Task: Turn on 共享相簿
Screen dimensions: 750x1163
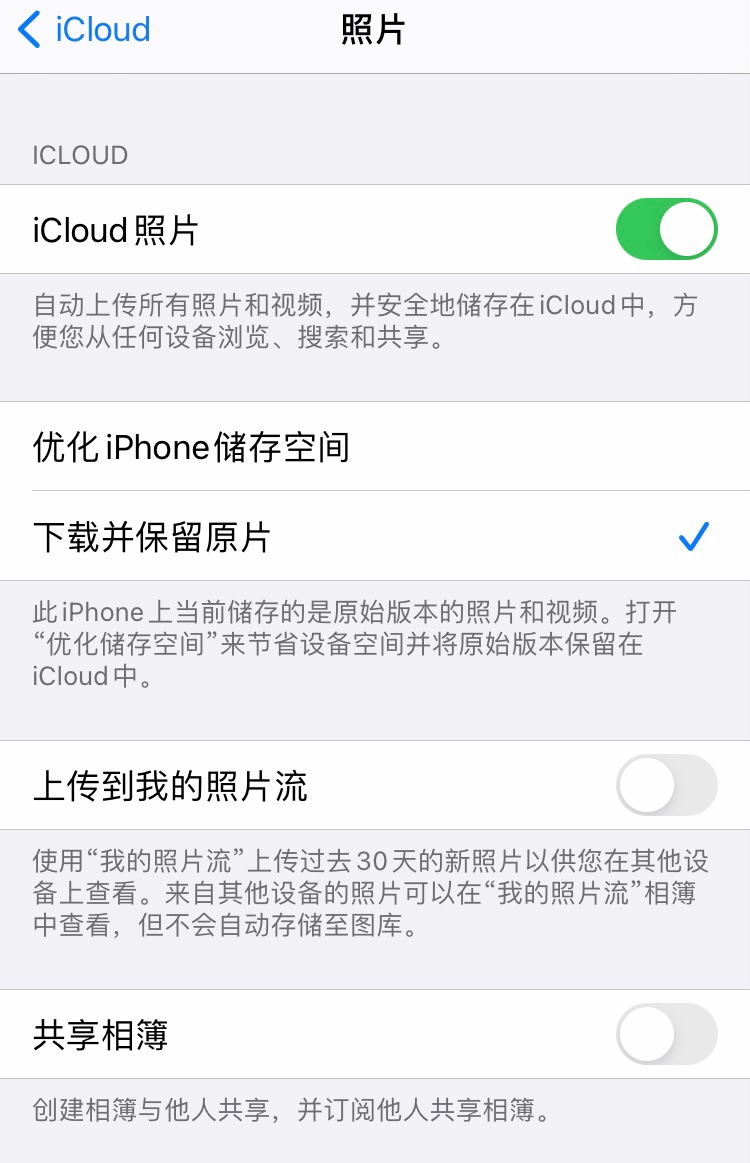Action: click(x=666, y=1035)
